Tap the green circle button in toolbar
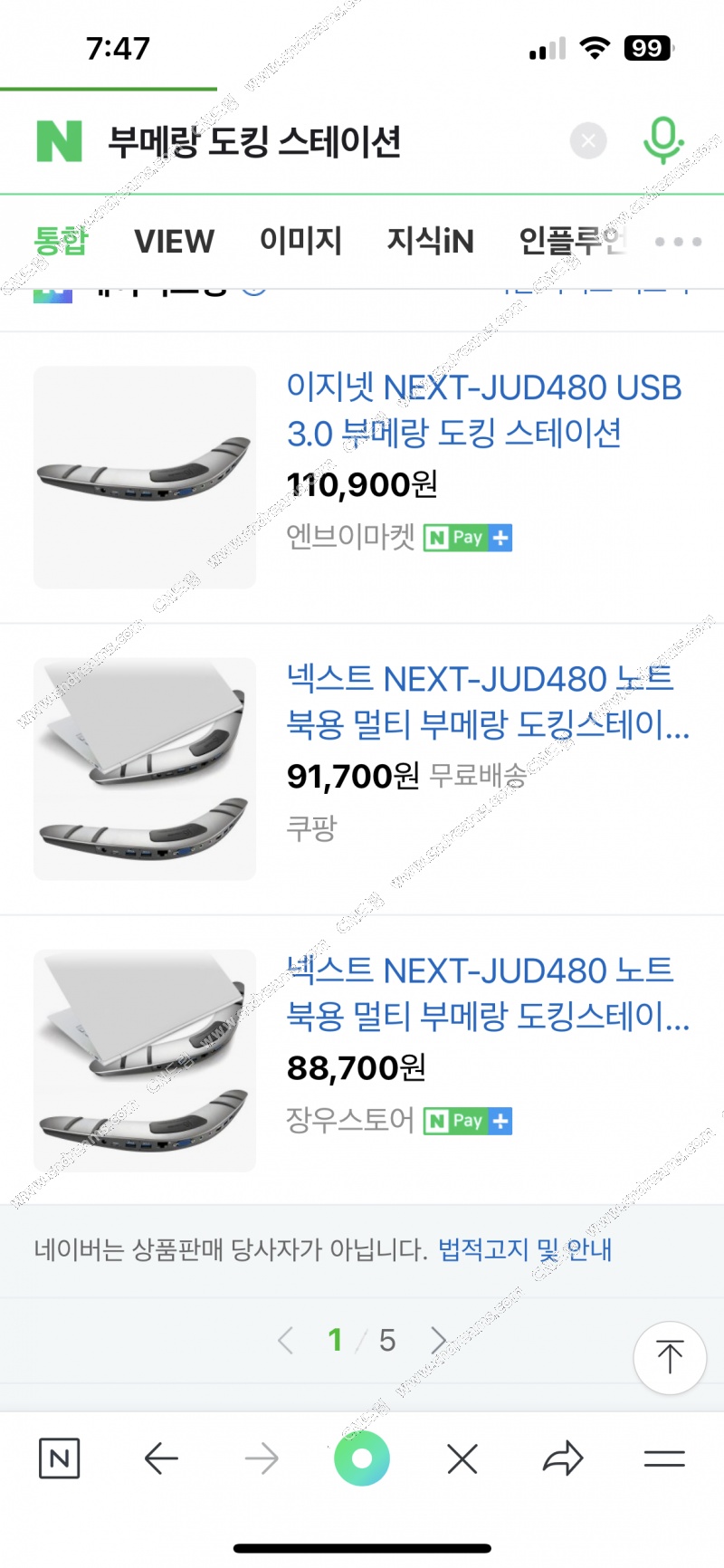This screenshot has width=724, height=1568. 362,1458
